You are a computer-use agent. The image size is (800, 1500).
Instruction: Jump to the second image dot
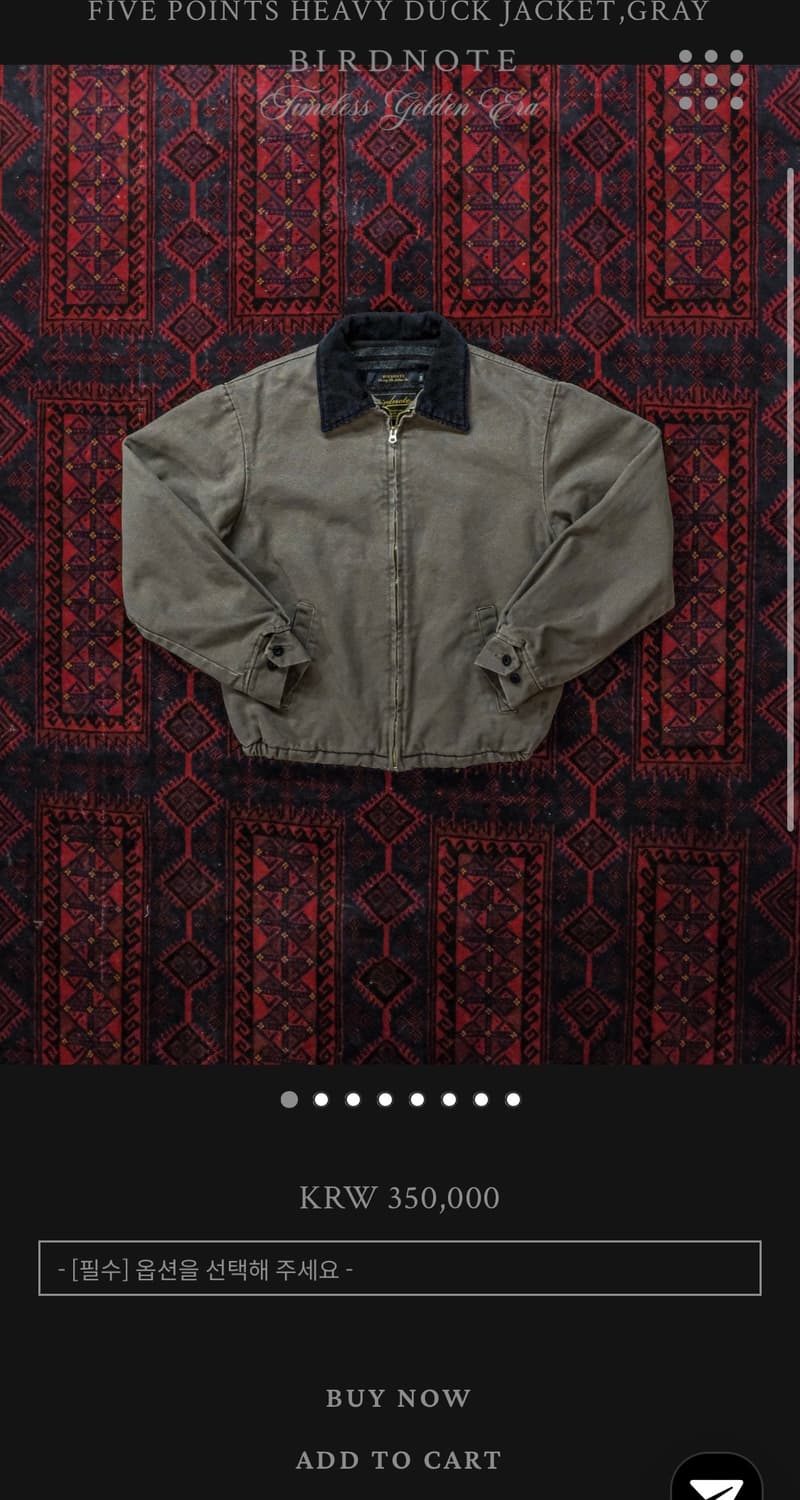(x=321, y=1099)
